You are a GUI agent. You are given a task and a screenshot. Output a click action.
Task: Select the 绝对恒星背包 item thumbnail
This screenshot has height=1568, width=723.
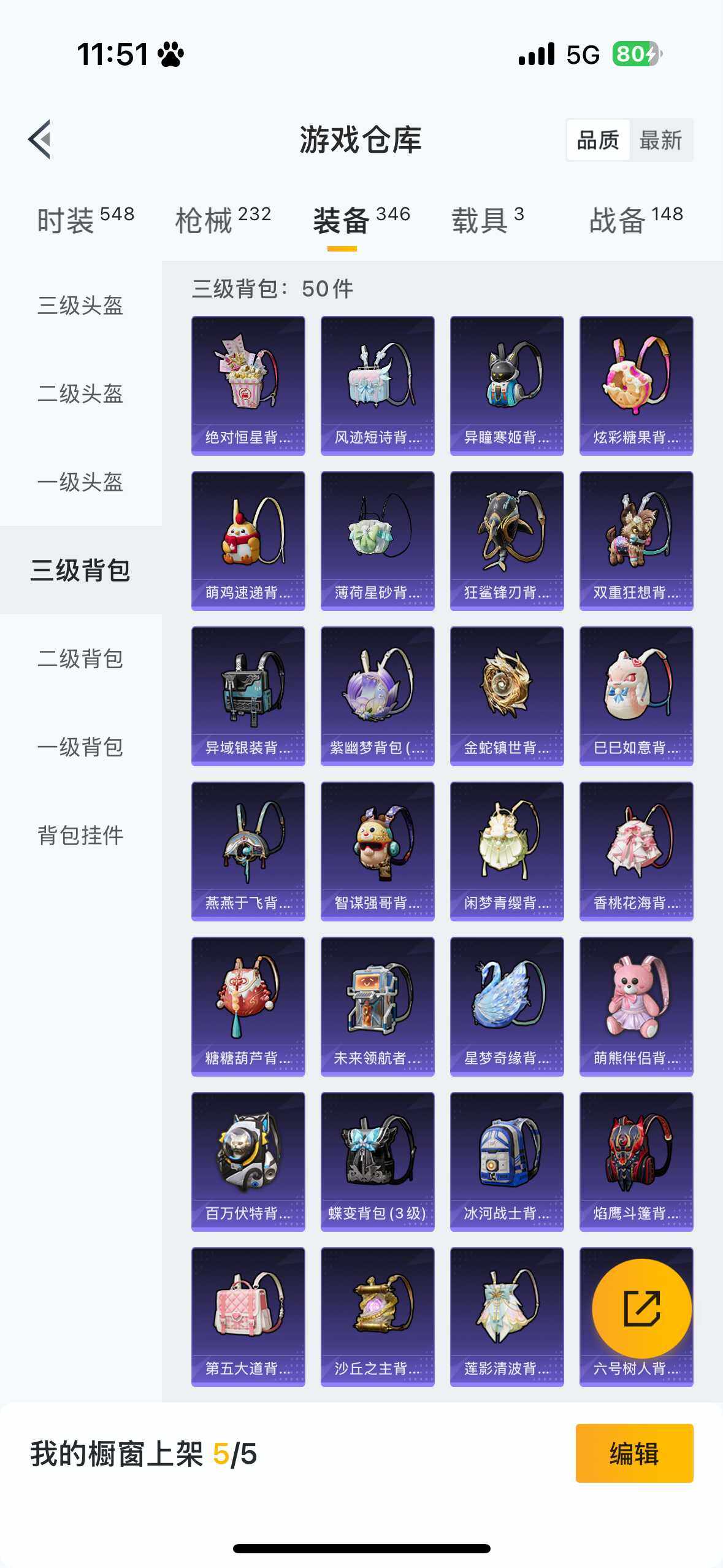248,386
